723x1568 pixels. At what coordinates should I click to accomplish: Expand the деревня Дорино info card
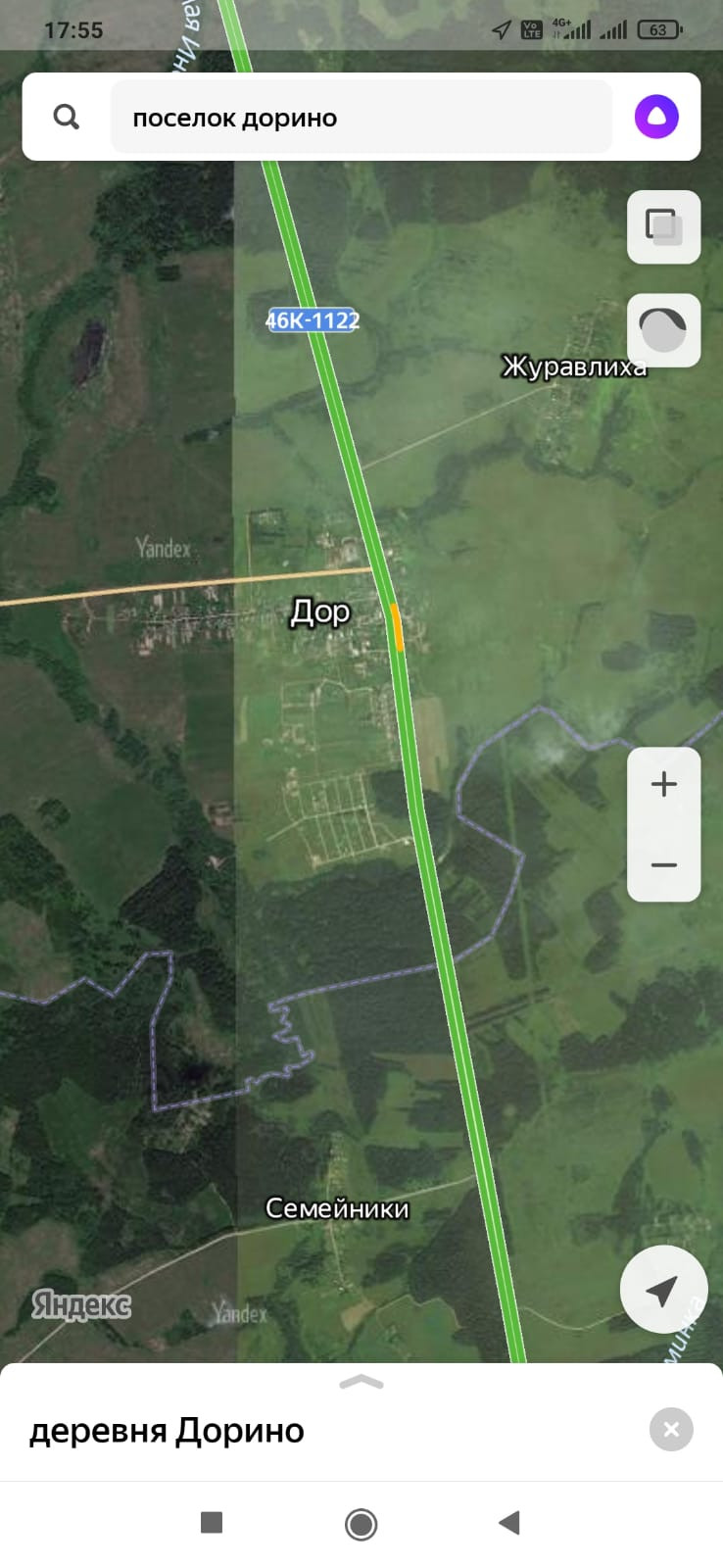coord(361,1383)
